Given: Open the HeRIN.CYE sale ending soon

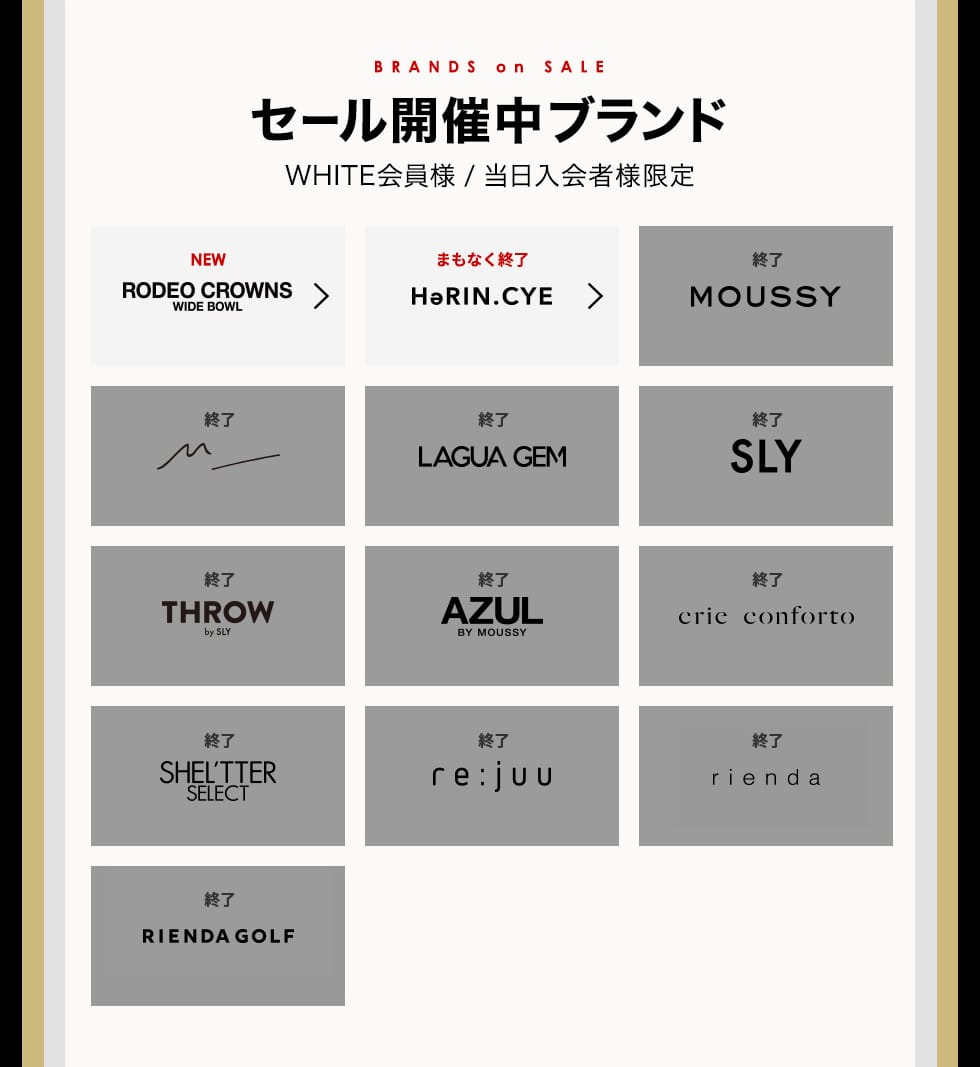Looking at the screenshot, I should click(491, 295).
